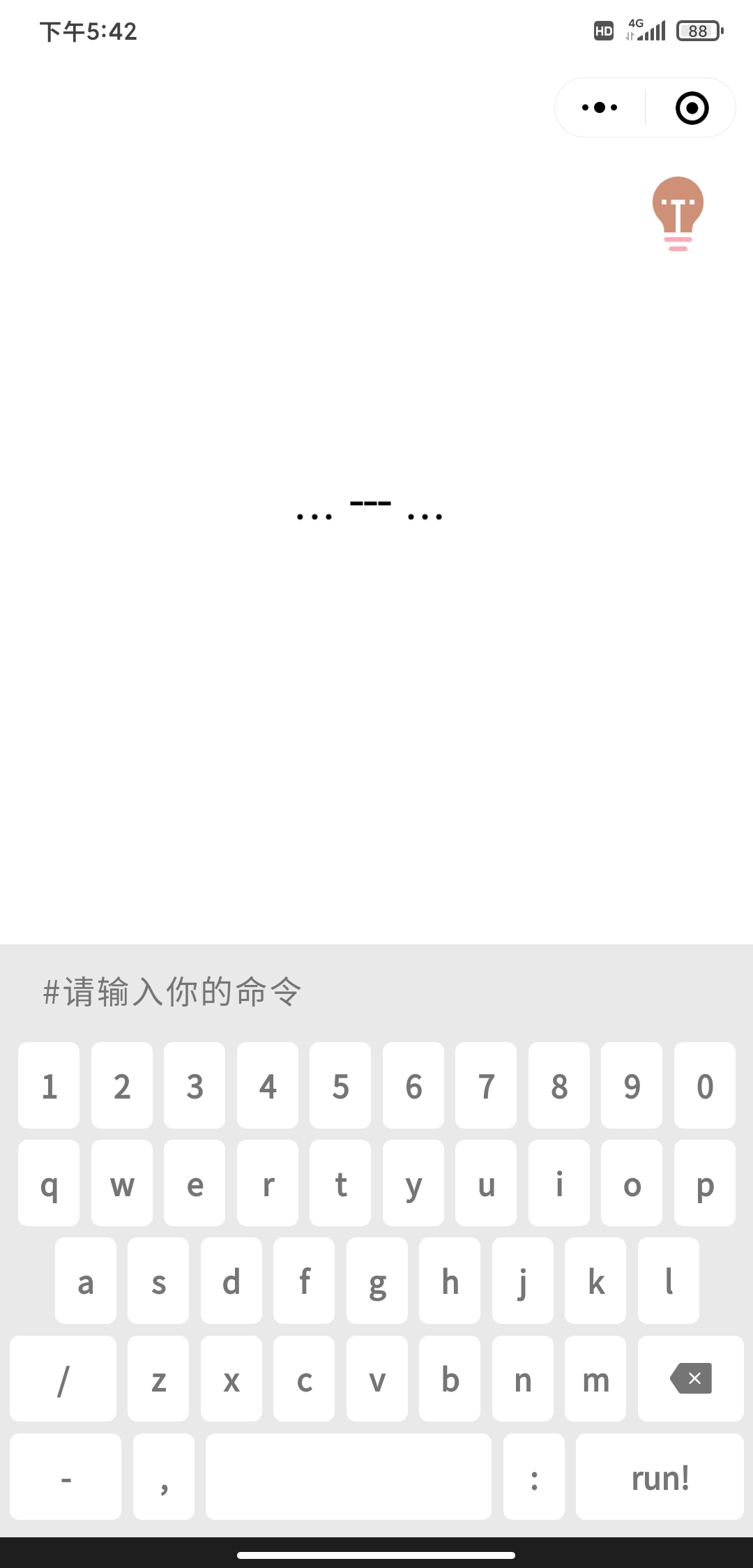Delete a character with the backspace key
The height and width of the screenshot is (1568, 753).
pos(690,1378)
